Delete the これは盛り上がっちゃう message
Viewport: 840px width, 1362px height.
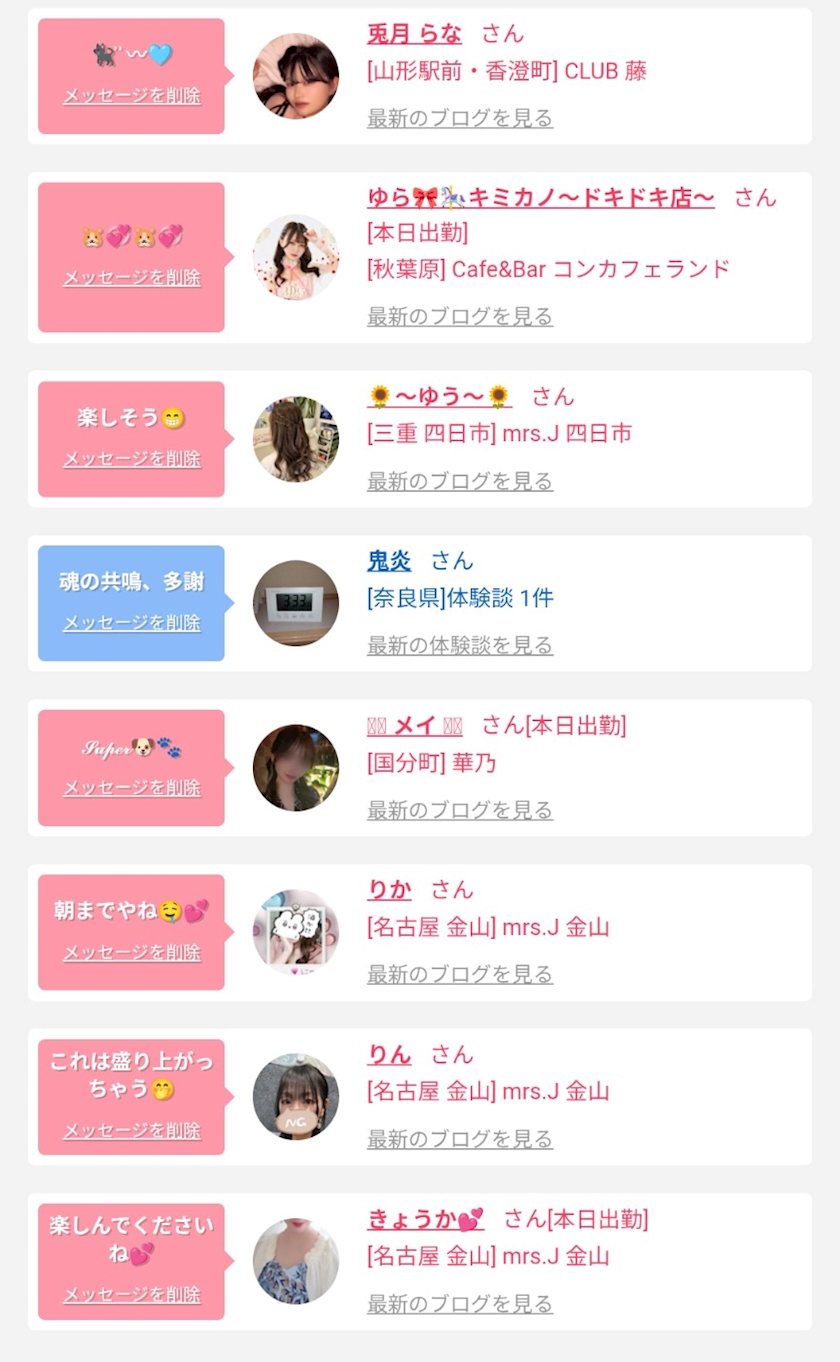[x=132, y=1131]
